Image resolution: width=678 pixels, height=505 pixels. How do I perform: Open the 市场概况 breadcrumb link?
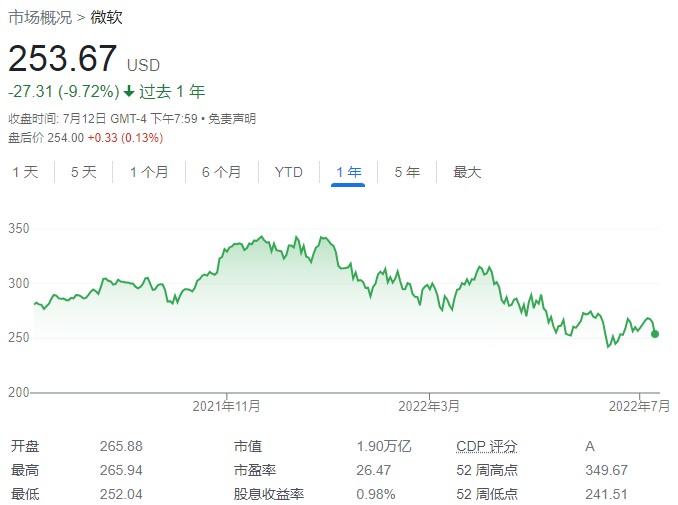click(x=39, y=18)
